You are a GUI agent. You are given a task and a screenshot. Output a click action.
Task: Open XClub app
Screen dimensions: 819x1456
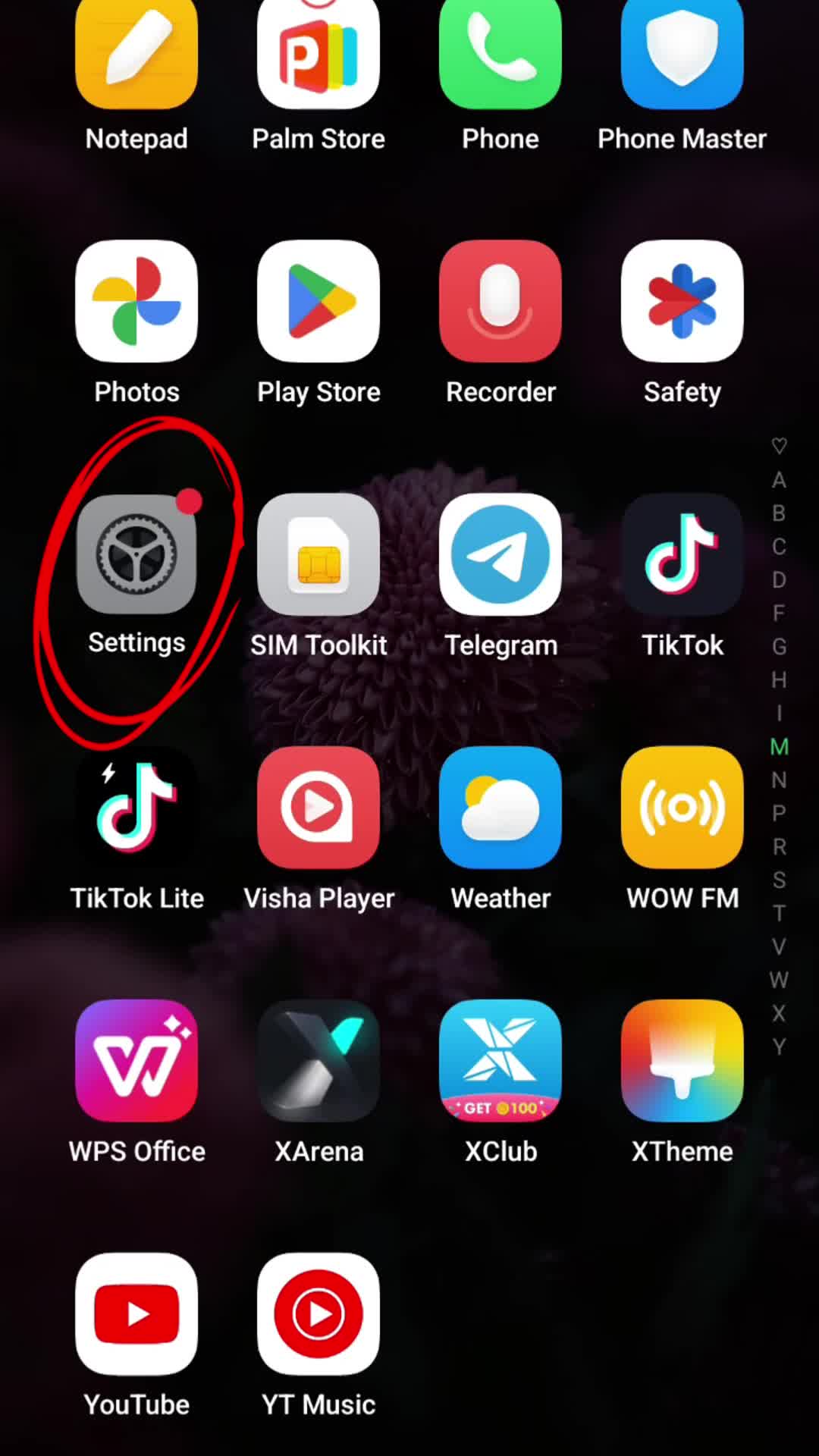[x=500, y=1062]
